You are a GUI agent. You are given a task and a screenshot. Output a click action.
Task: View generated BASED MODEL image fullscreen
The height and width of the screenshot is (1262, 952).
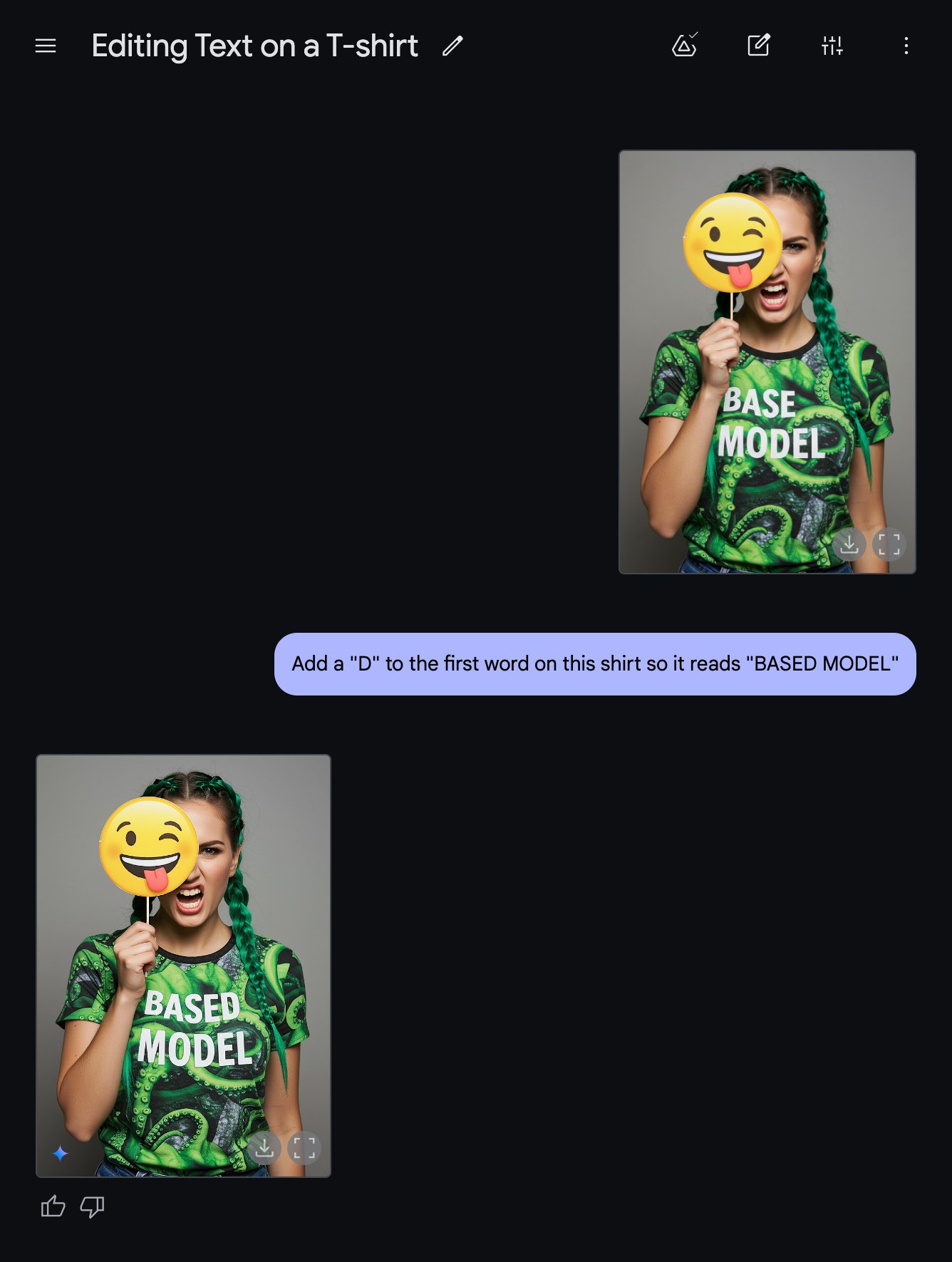304,1147
